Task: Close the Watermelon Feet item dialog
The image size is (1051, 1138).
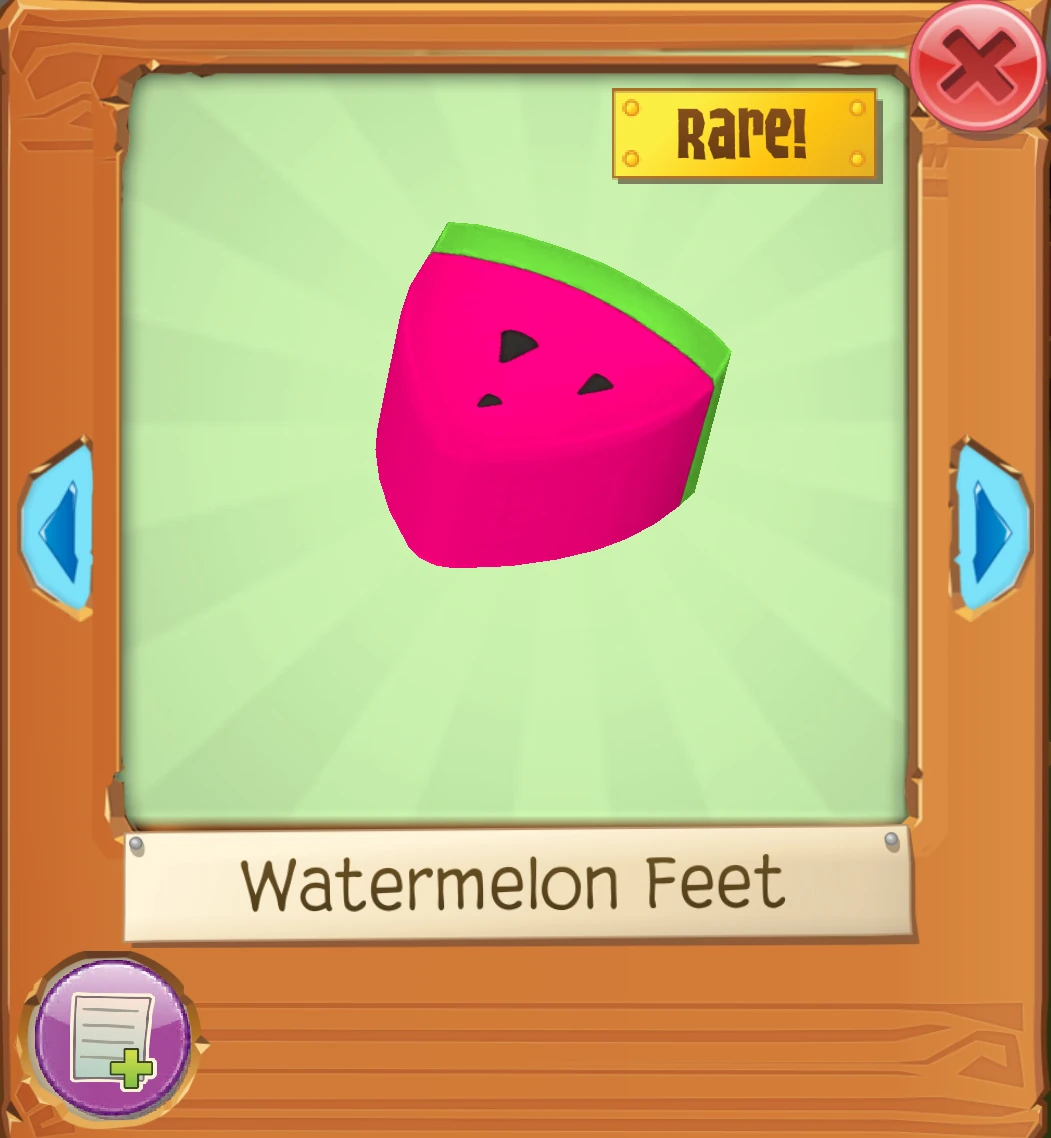Action: 977,66
